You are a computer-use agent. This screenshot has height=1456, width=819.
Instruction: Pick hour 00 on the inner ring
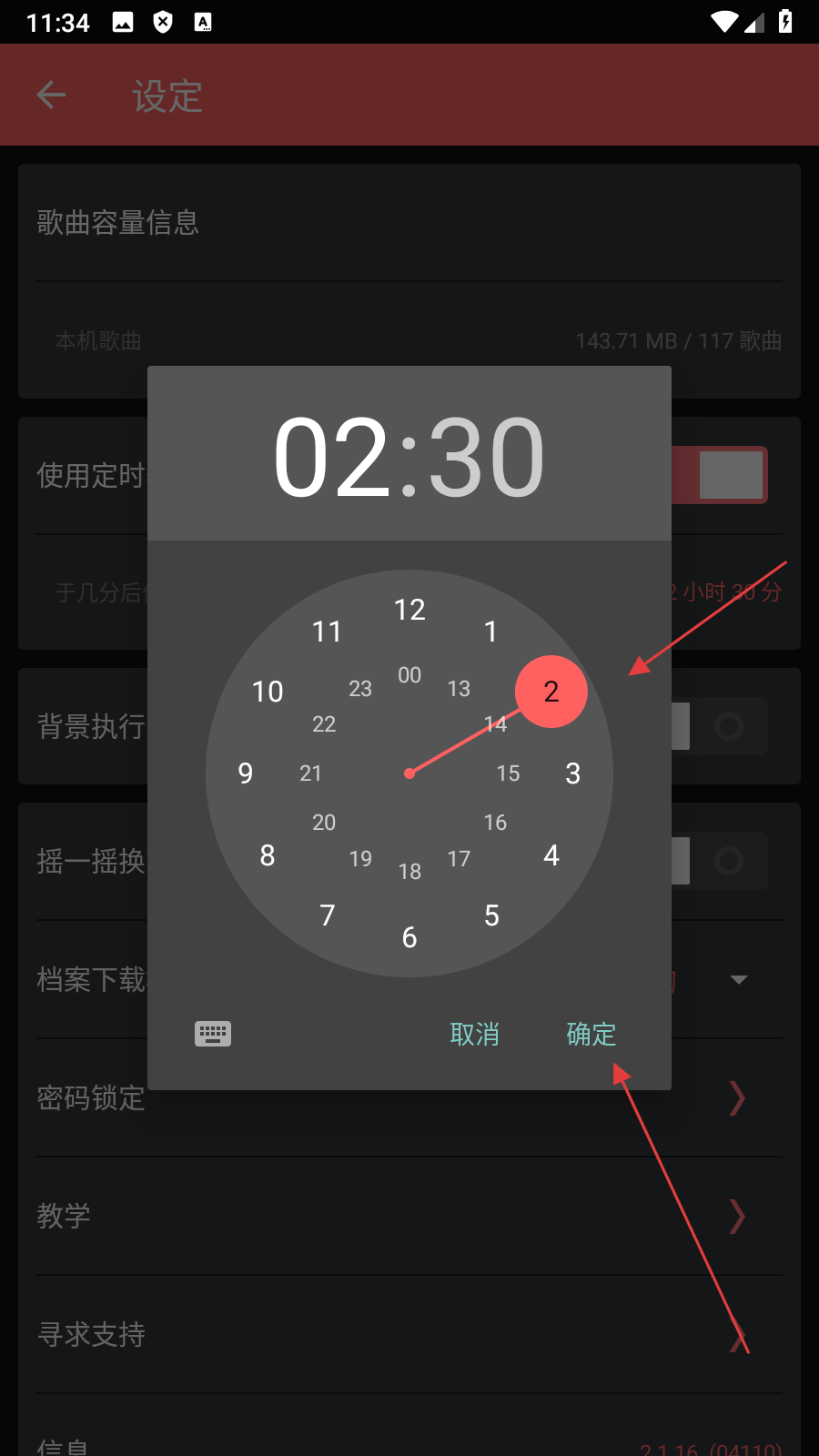(x=409, y=675)
